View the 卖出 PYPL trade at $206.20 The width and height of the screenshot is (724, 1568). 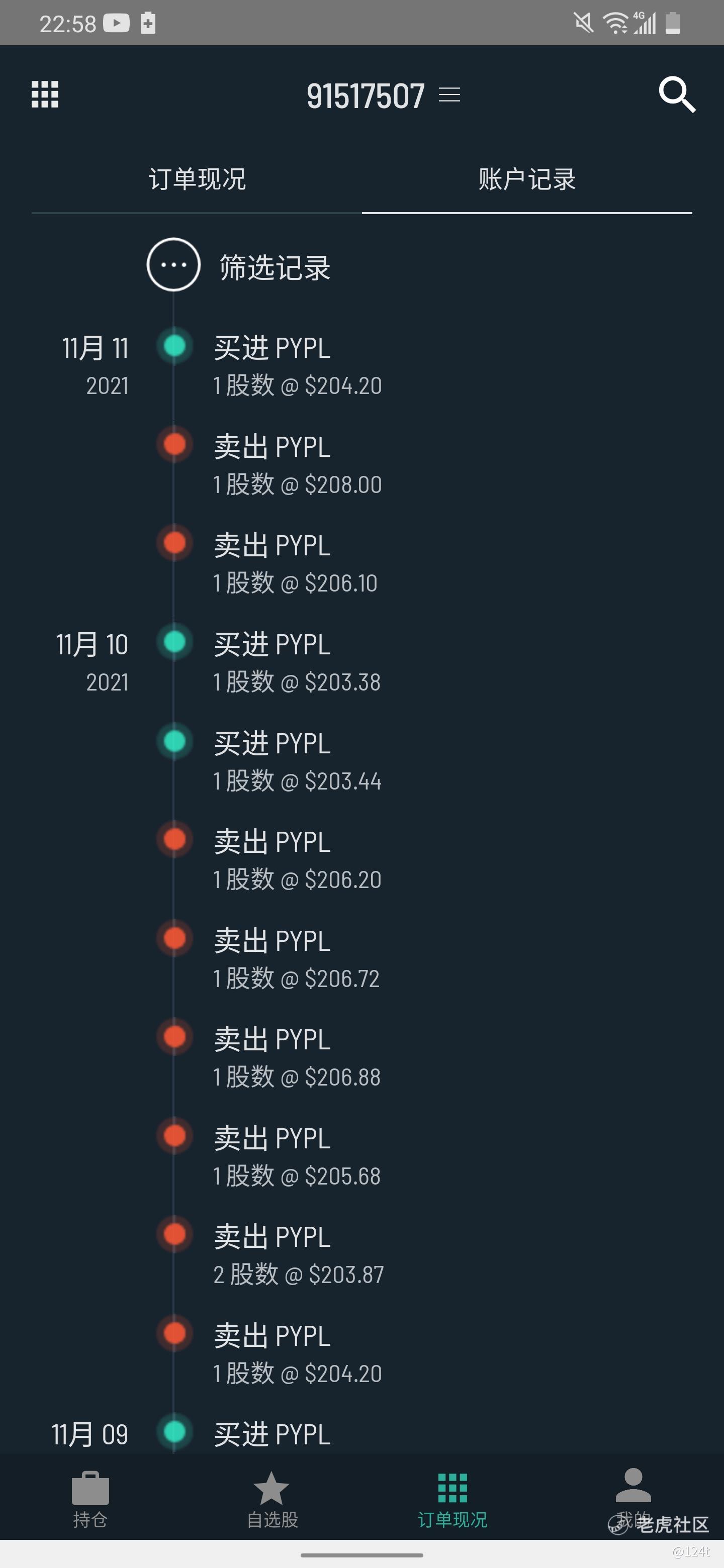(297, 860)
